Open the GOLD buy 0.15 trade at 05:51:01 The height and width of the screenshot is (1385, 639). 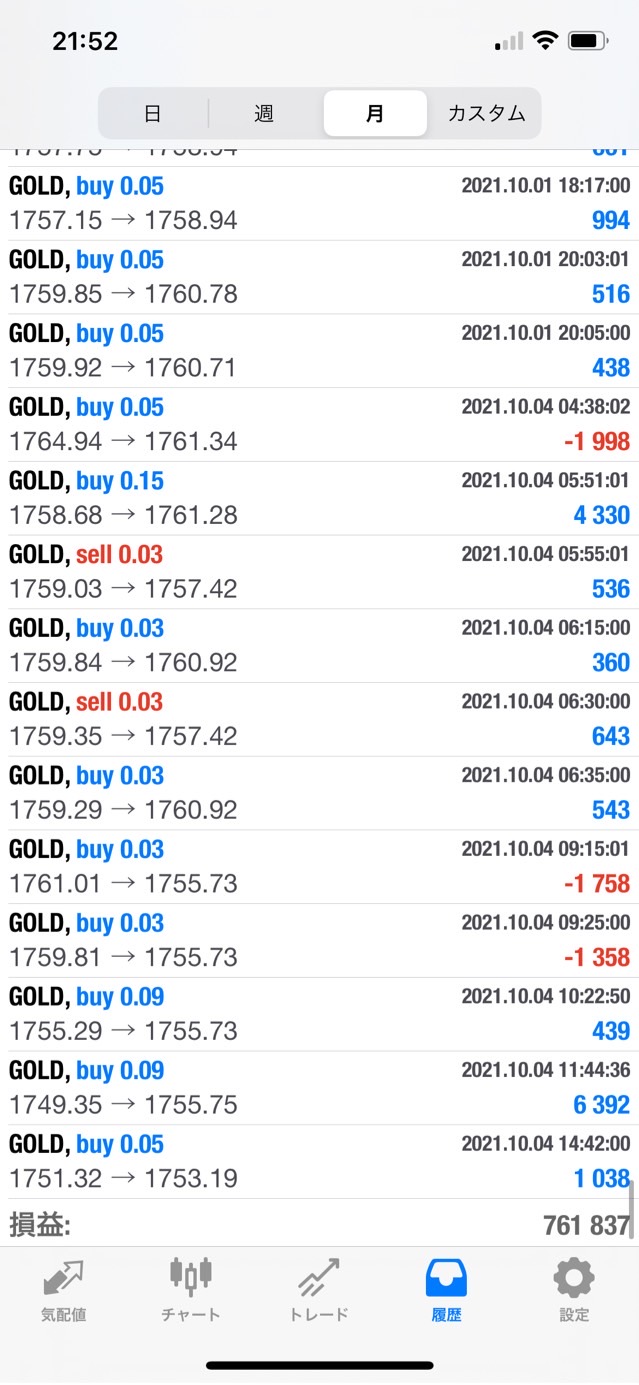pos(319,498)
